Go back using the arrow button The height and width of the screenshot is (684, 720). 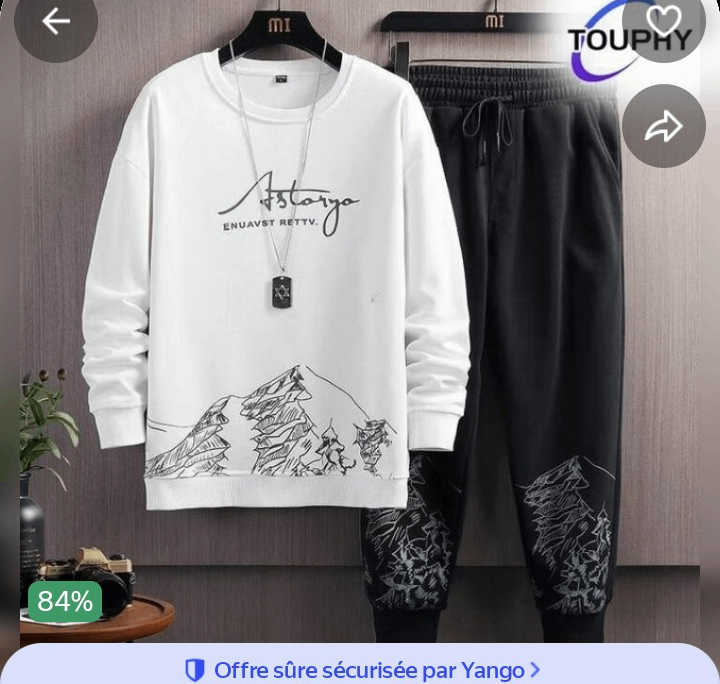coord(55,22)
